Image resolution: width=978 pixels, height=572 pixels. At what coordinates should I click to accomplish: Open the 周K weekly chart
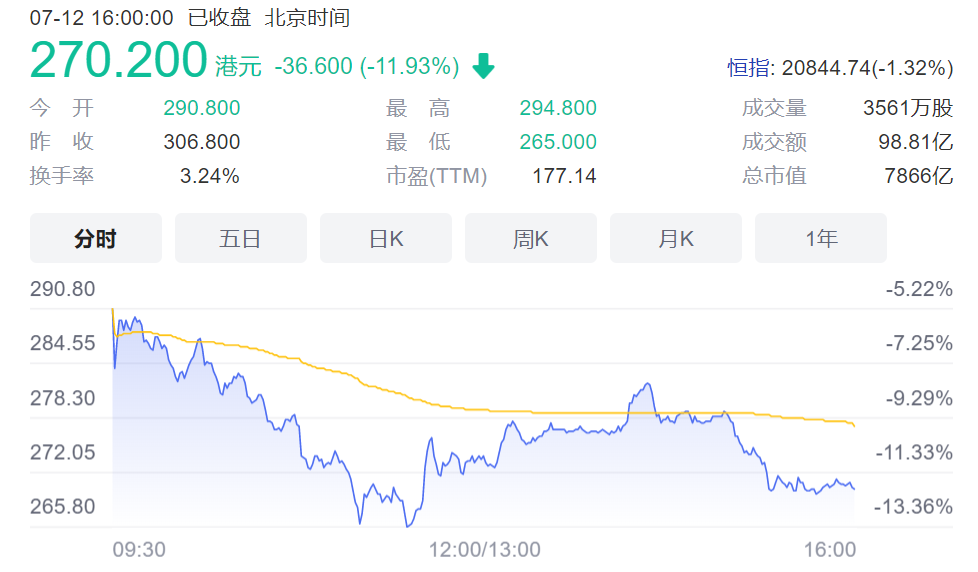click(x=530, y=238)
